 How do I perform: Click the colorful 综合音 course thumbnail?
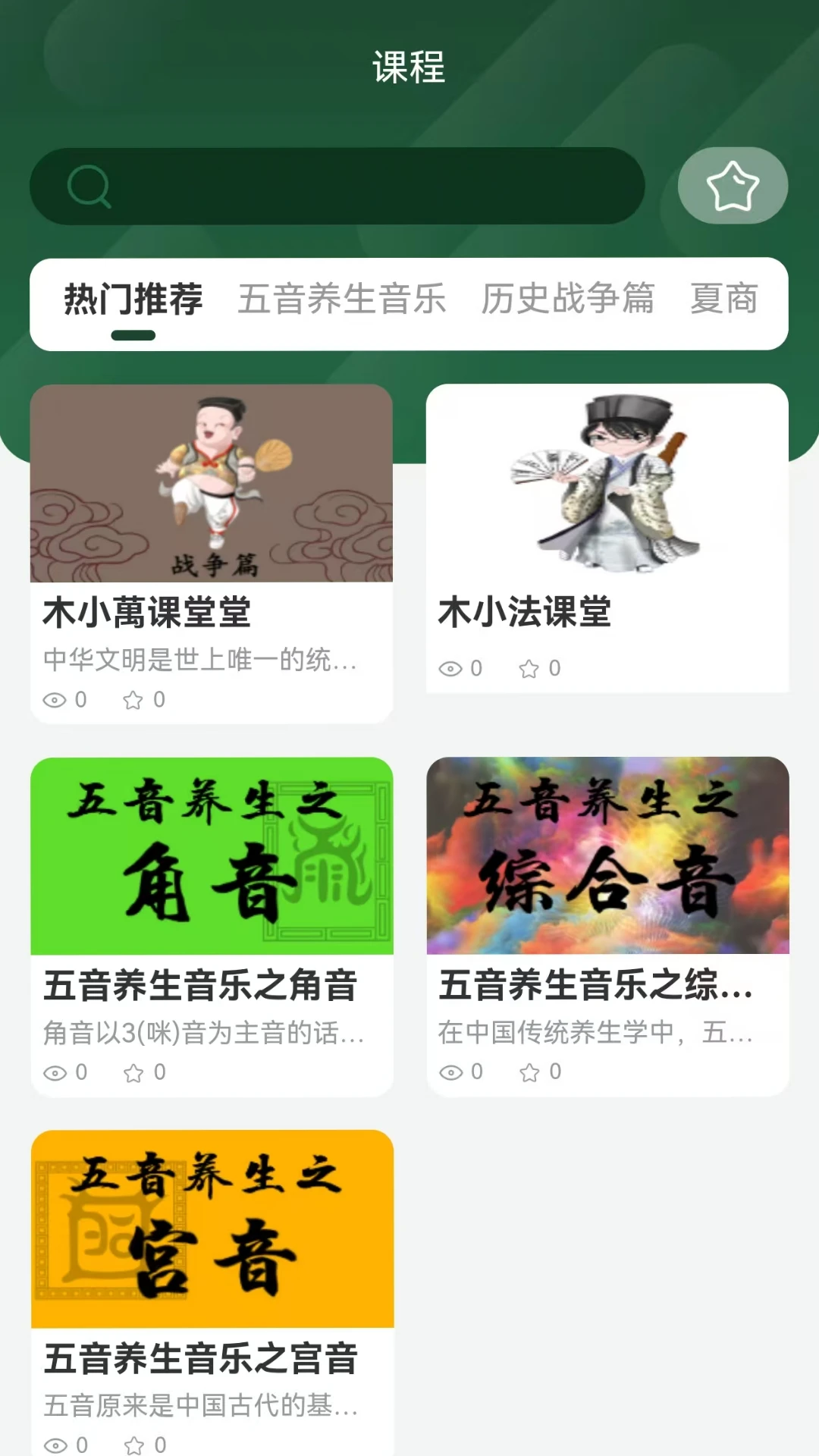[x=607, y=858]
